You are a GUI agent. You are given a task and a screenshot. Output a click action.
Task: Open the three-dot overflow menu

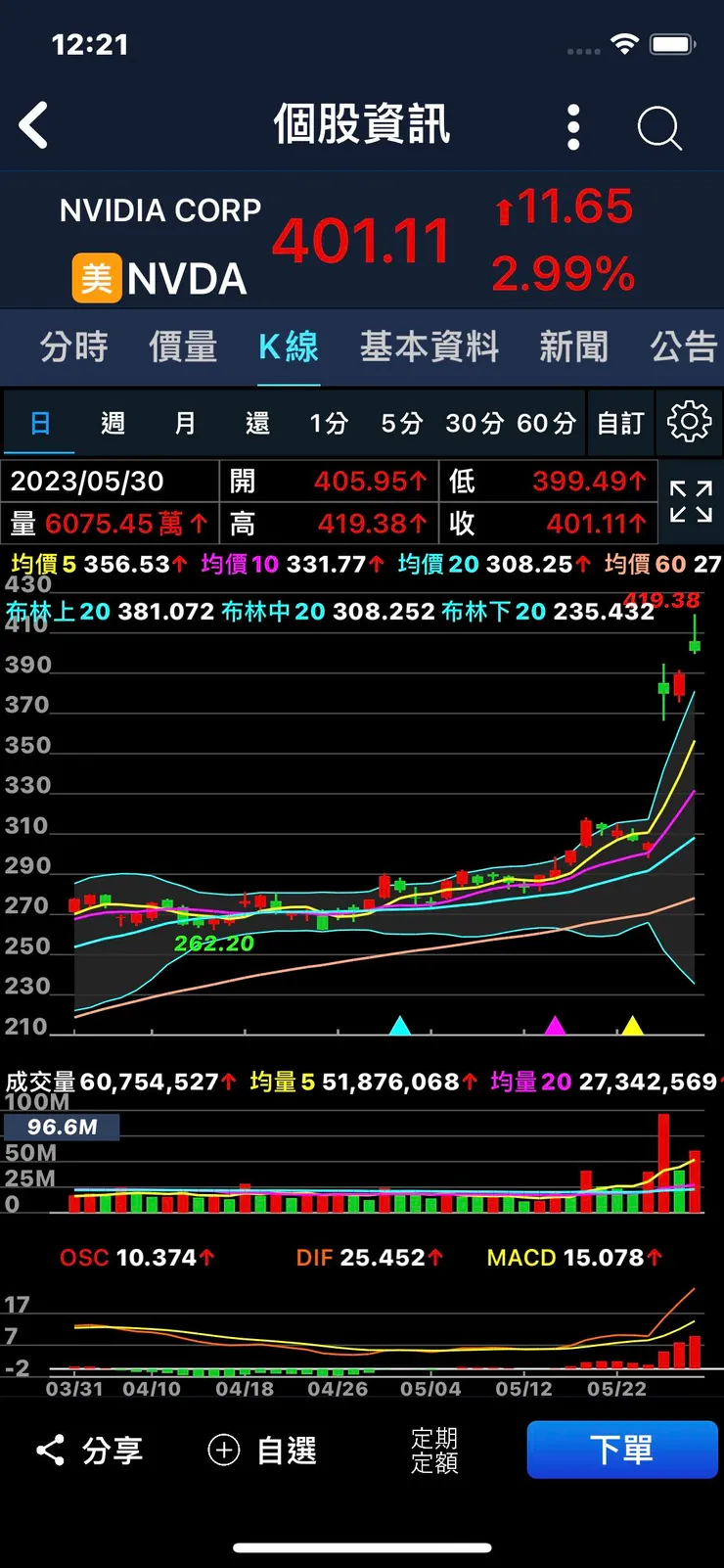pos(573,127)
